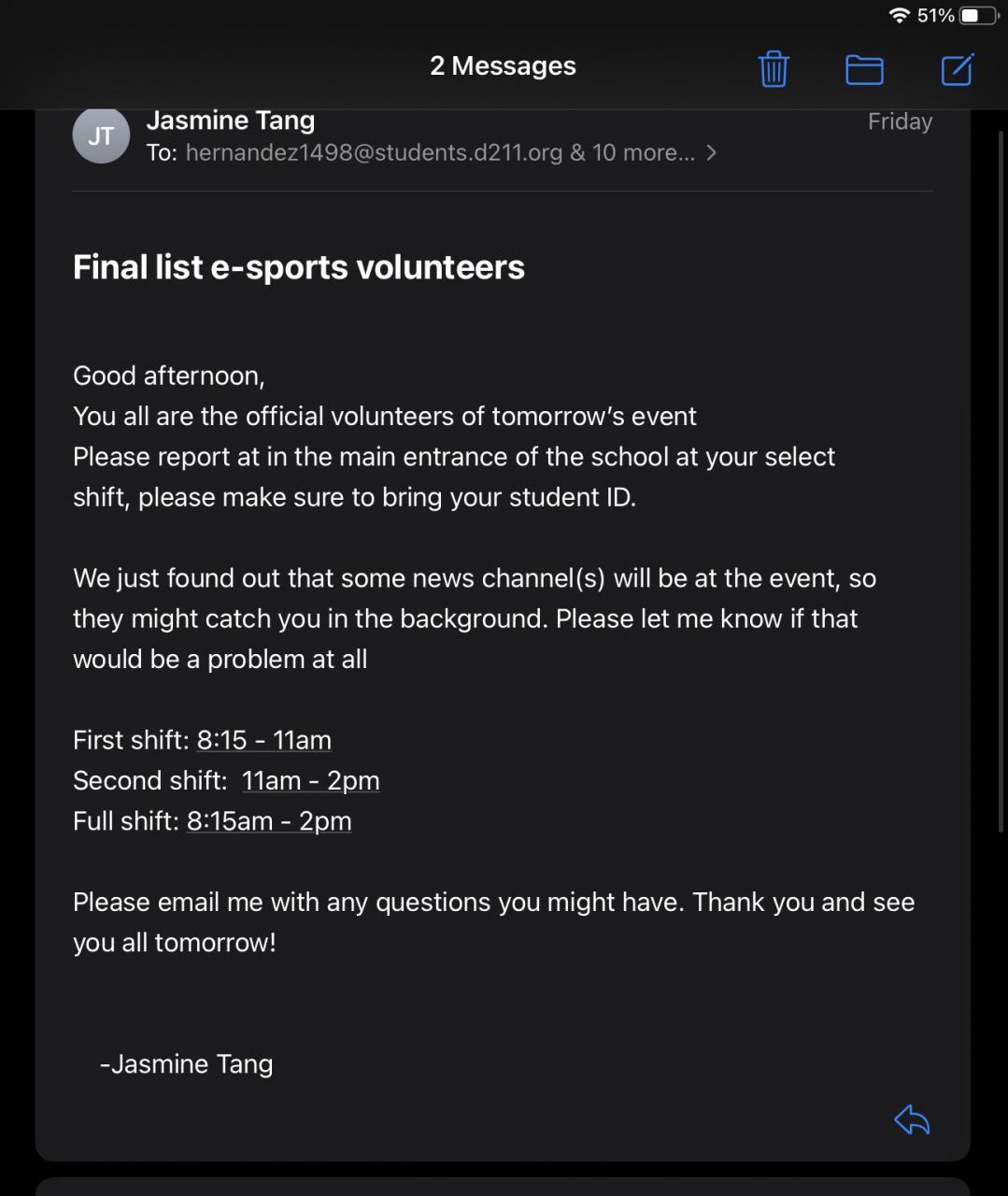
Task: Open the 11am - 2pm second shift link
Action: (x=310, y=780)
